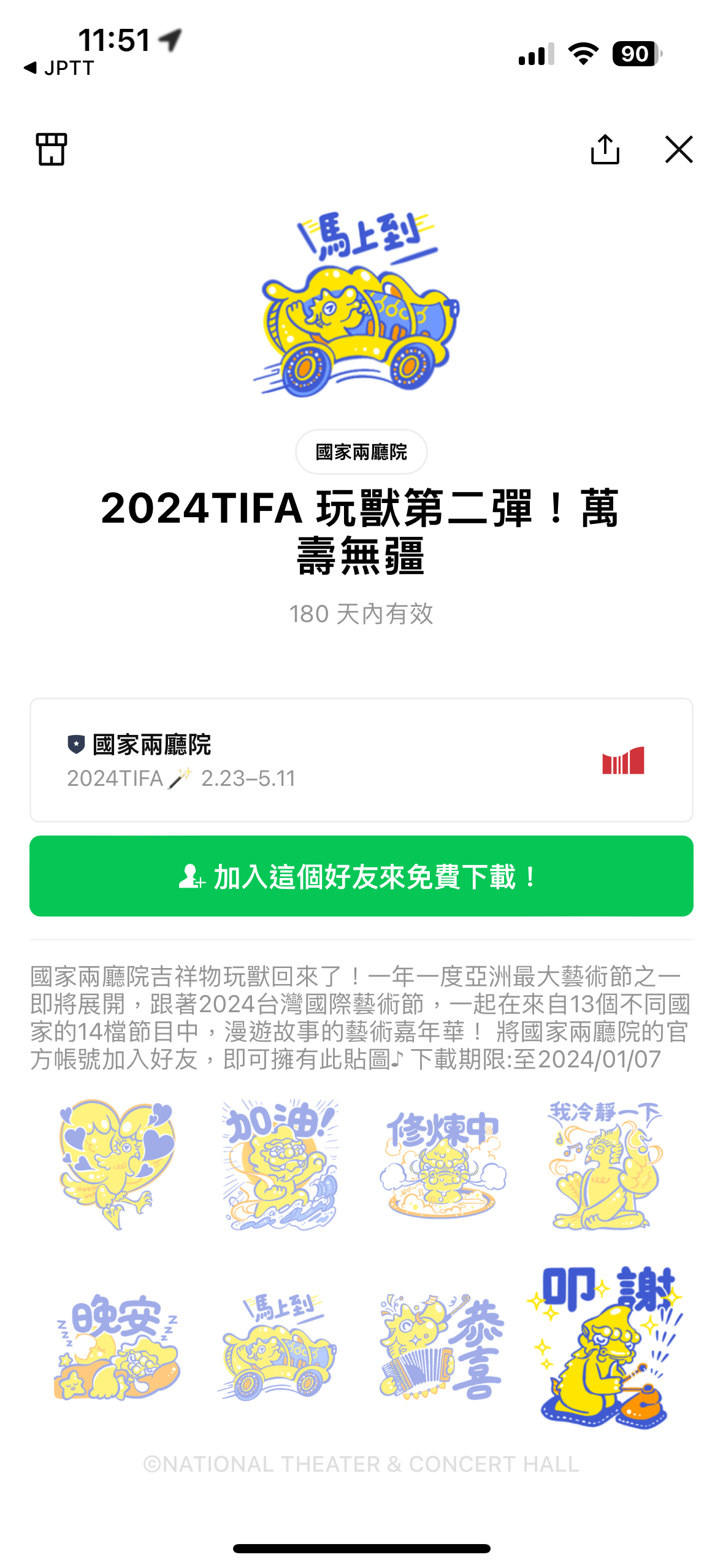Preview the 加油! sticker
This screenshot has height=1568, width=723.
coord(280,1164)
